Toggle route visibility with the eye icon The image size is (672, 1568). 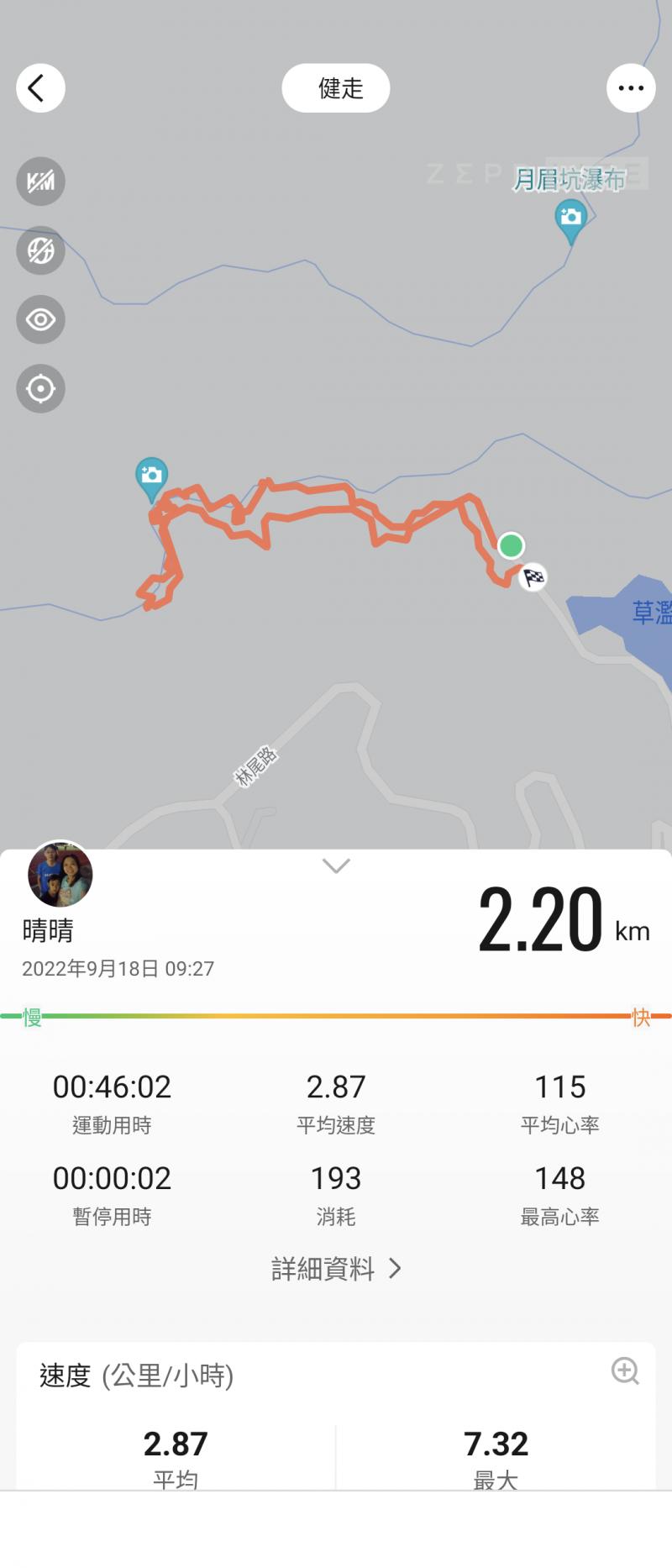click(40, 320)
